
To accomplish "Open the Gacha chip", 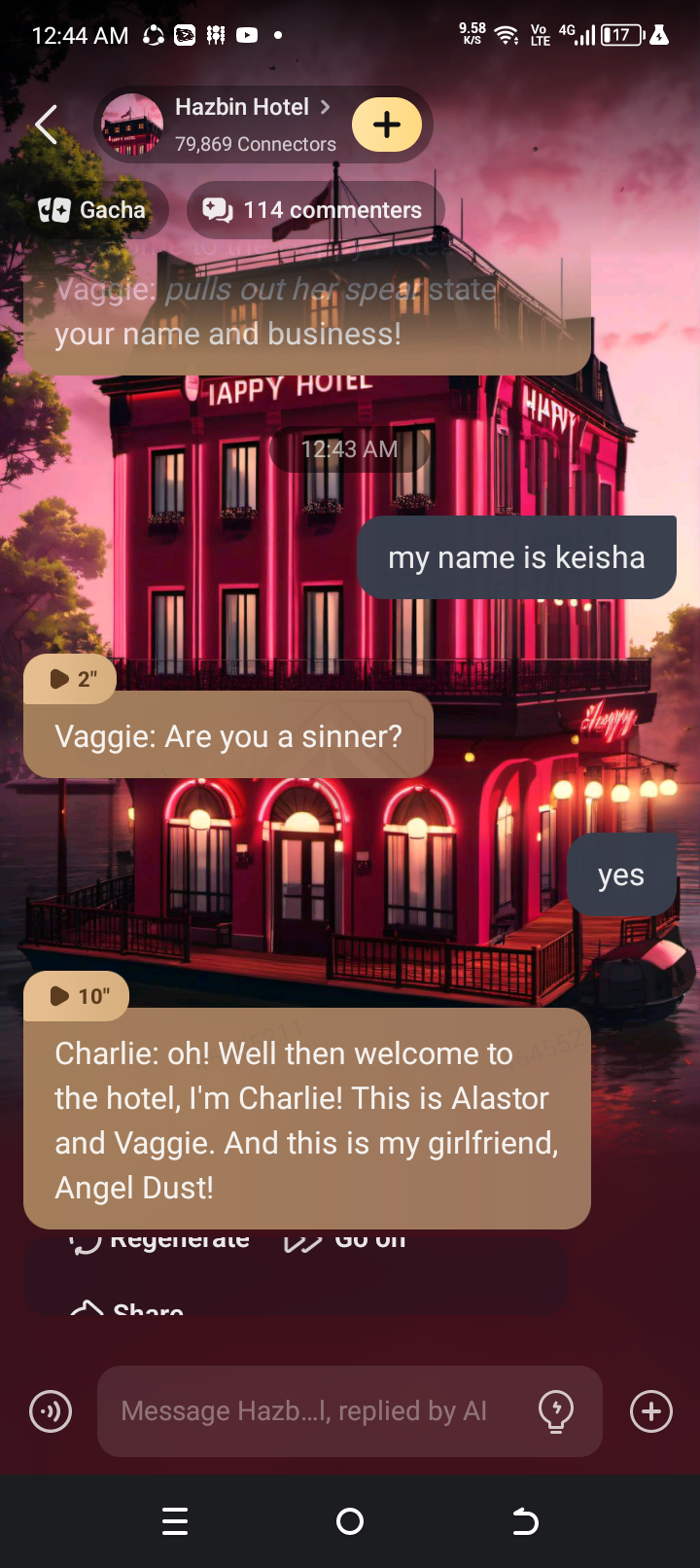I will [93, 210].
